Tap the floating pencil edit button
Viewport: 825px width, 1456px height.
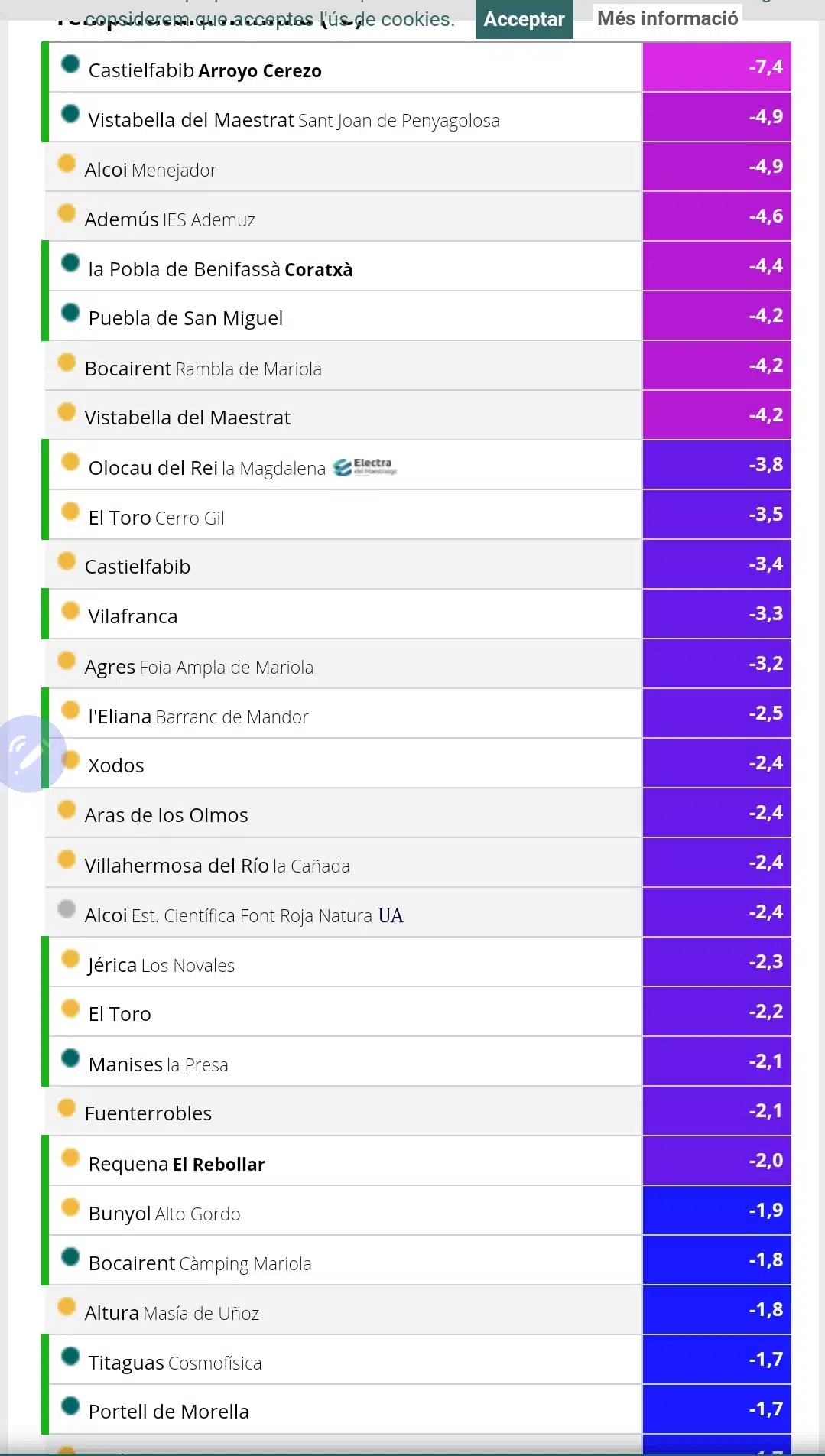[x=29, y=754]
